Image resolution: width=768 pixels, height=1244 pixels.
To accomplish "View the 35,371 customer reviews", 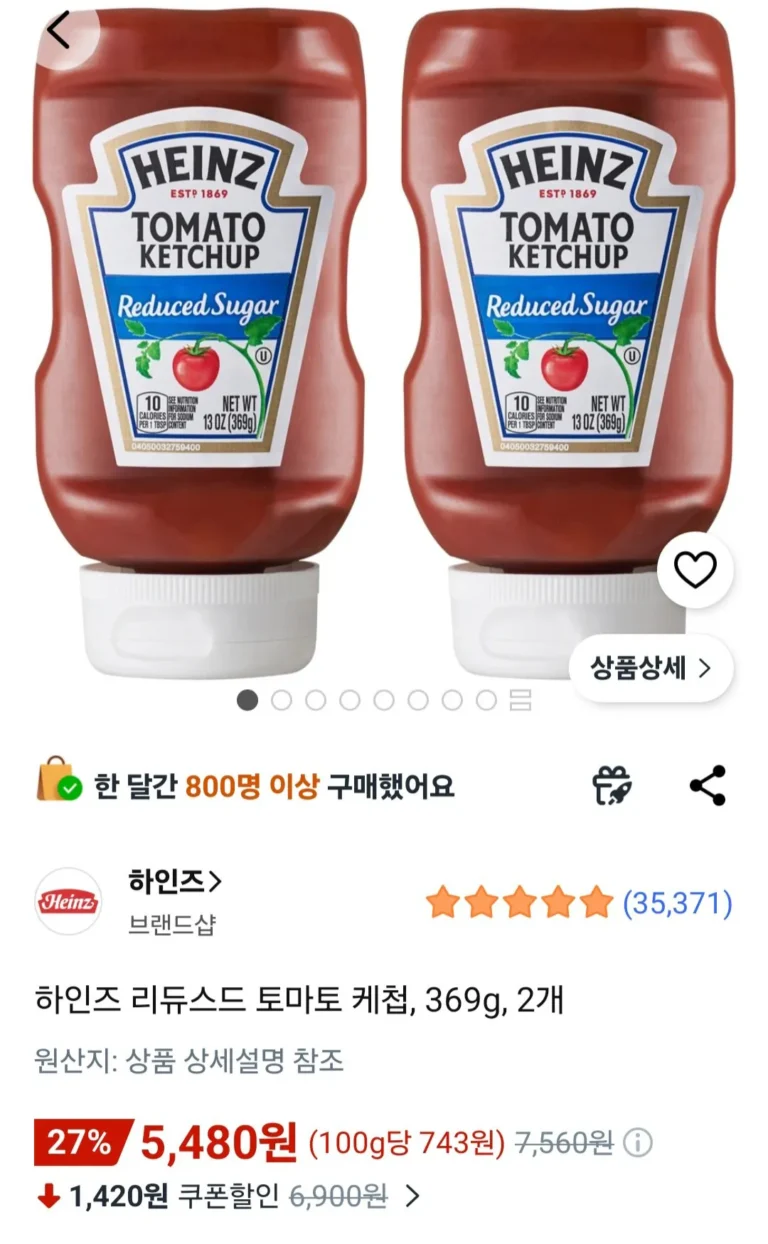I will (x=677, y=904).
